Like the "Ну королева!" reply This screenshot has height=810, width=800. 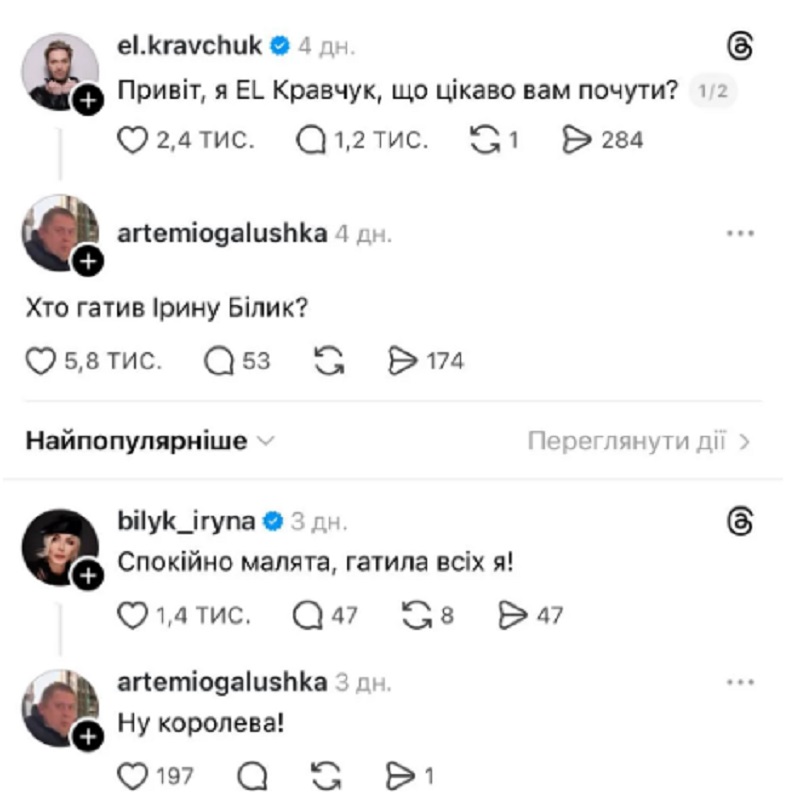(133, 776)
